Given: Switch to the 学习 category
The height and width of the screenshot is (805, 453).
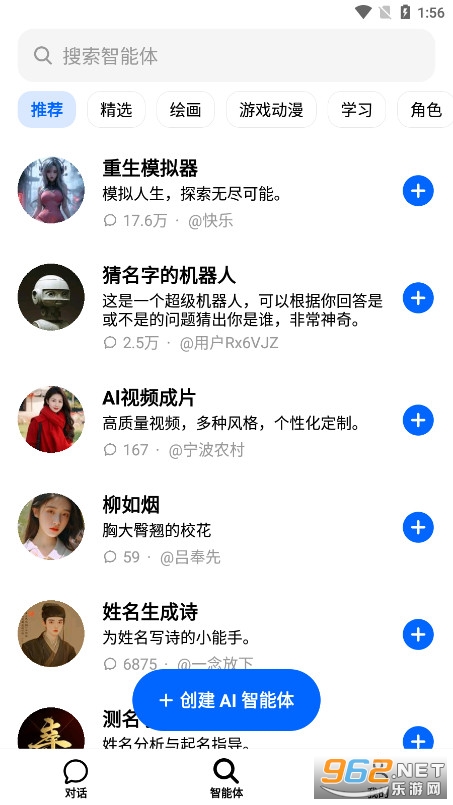Looking at the screenshot, I should (356, 109).
